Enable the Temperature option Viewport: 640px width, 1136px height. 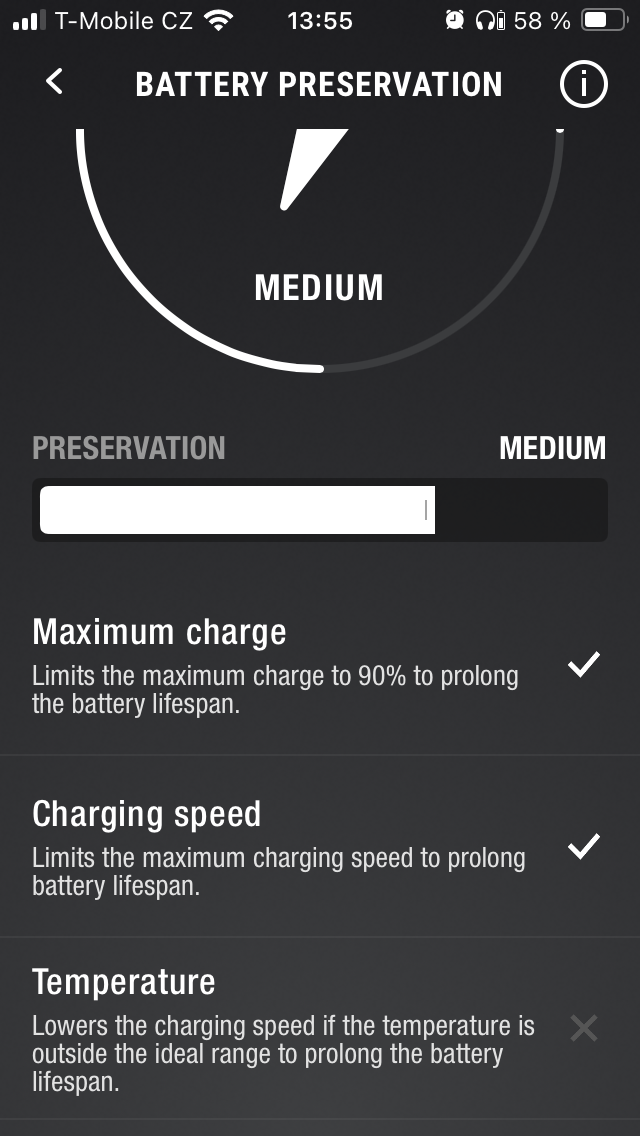[583, 1028]
